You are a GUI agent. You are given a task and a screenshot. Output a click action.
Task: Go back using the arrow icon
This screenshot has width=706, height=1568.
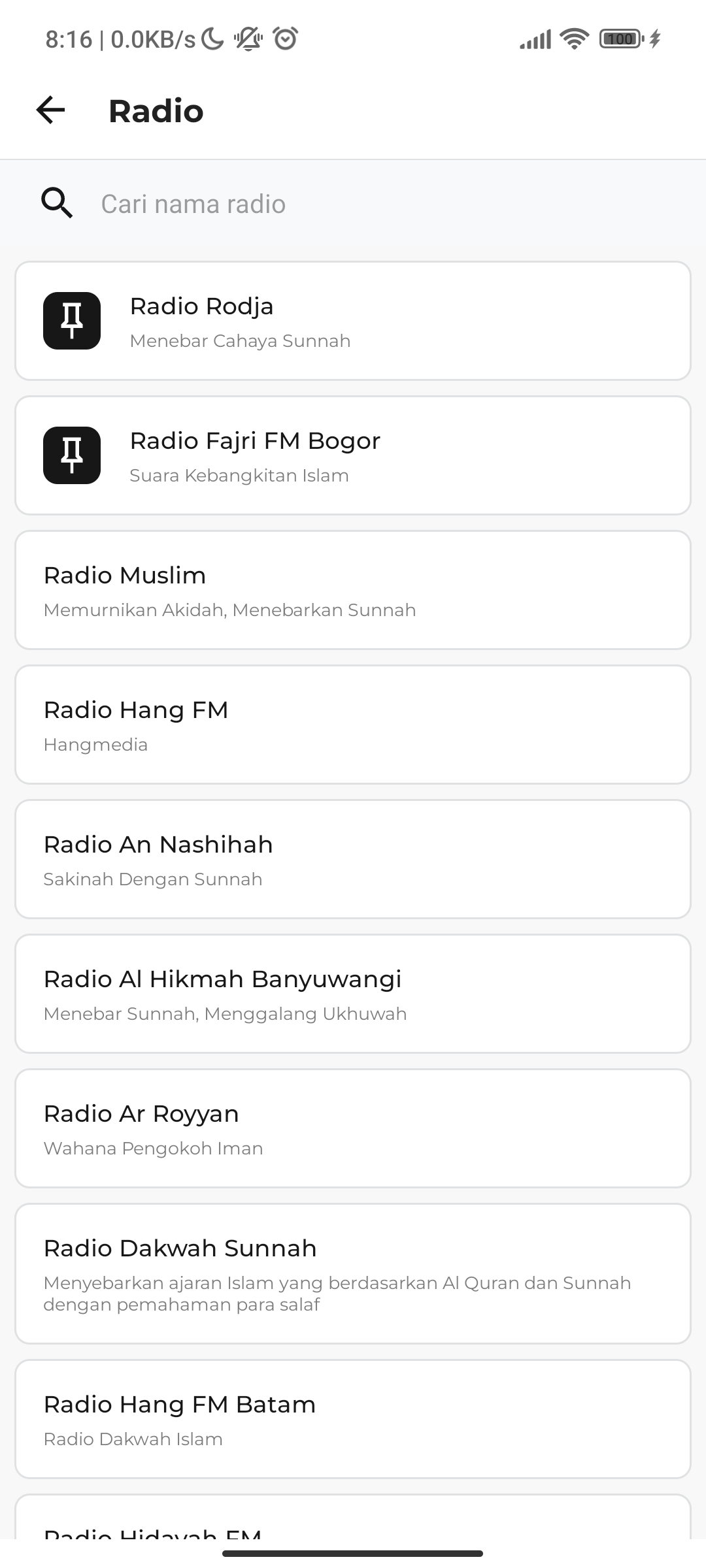(x=51, y=110)
